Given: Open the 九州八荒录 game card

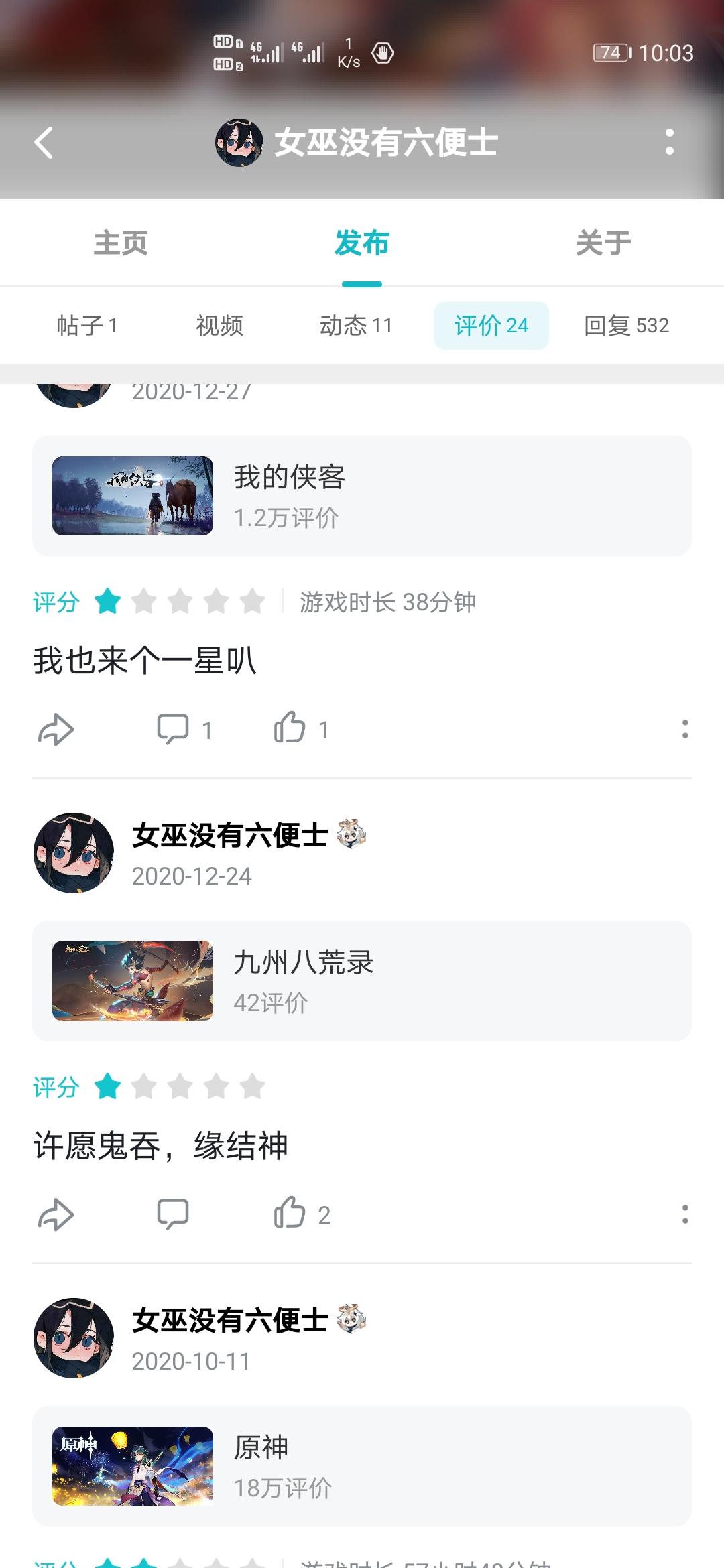Looking at the screenshot, I should pyautogui.click(x=362, y=981).
